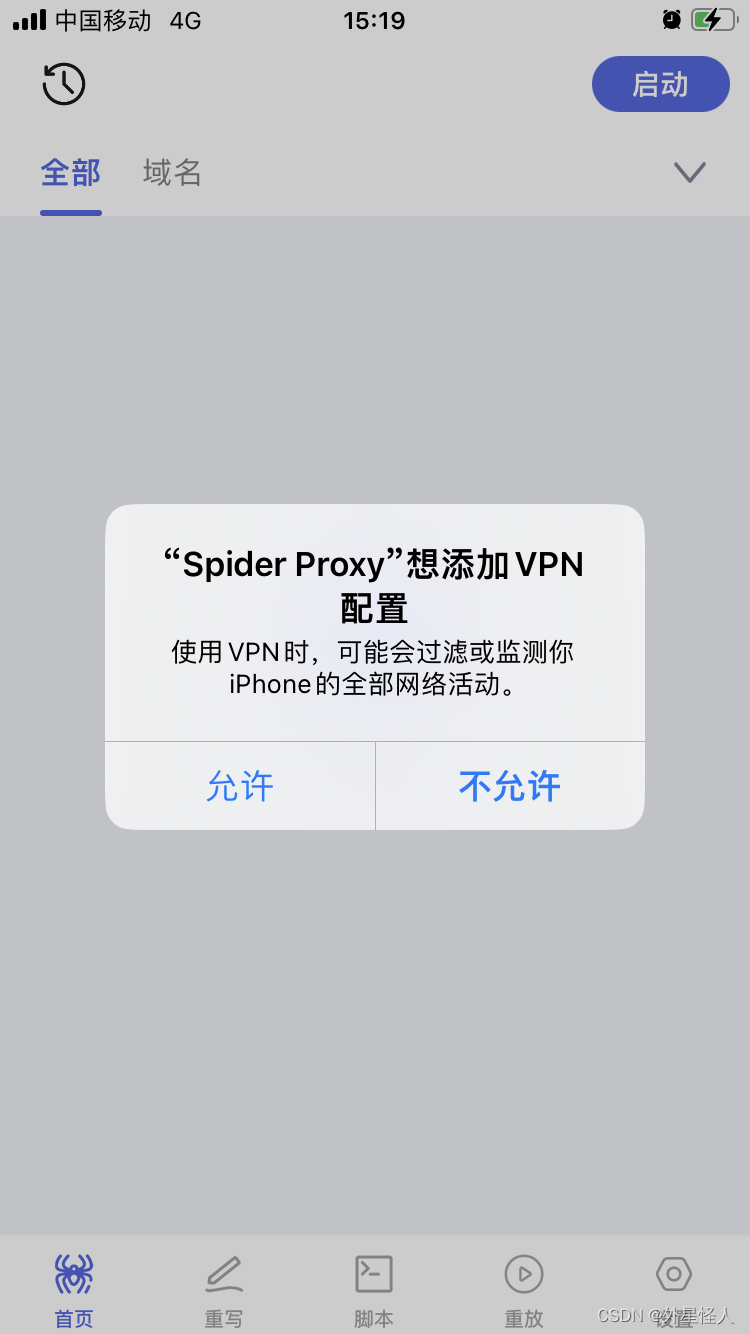Go to the 首页 home tab
750x1334 pixels.
74,1290
